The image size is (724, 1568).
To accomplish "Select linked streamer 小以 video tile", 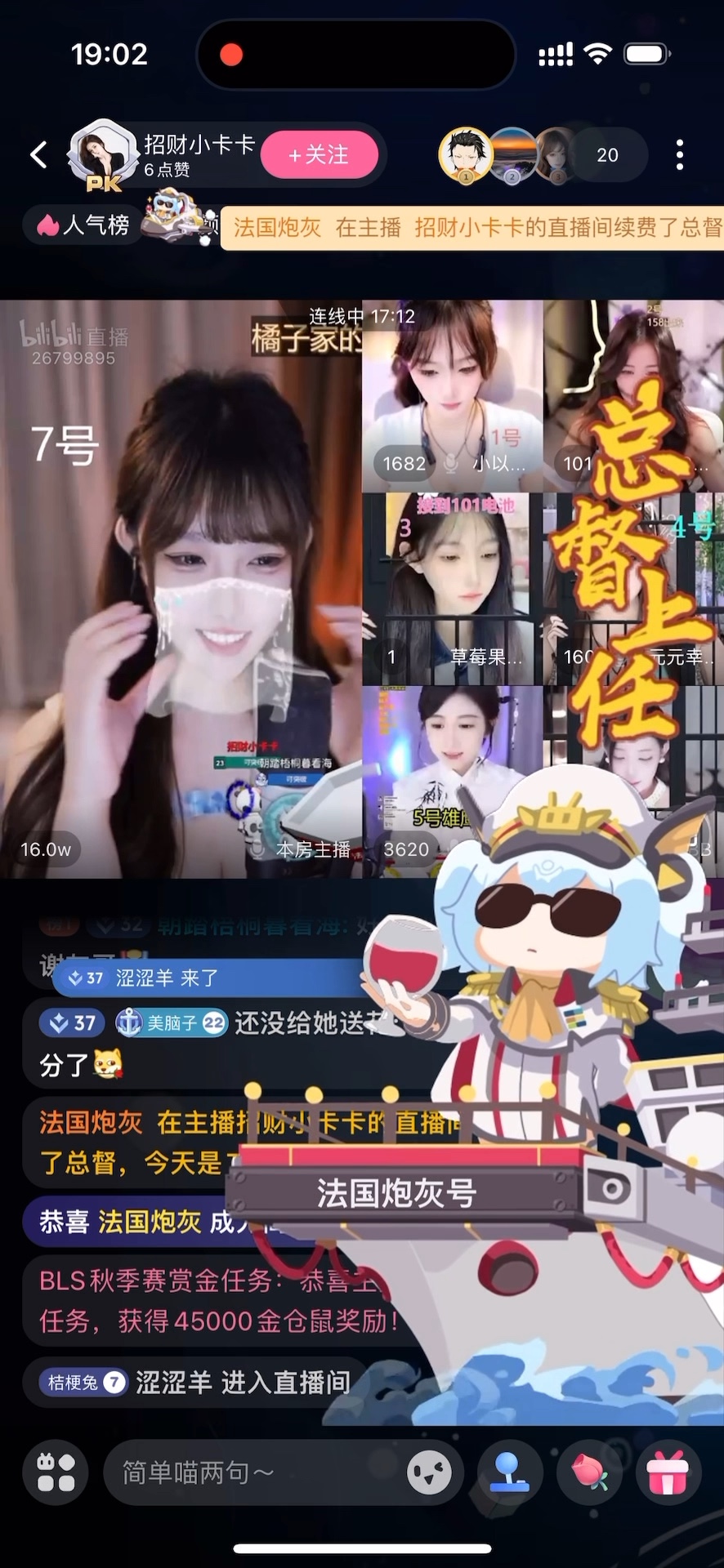I will tap(452, 396).
